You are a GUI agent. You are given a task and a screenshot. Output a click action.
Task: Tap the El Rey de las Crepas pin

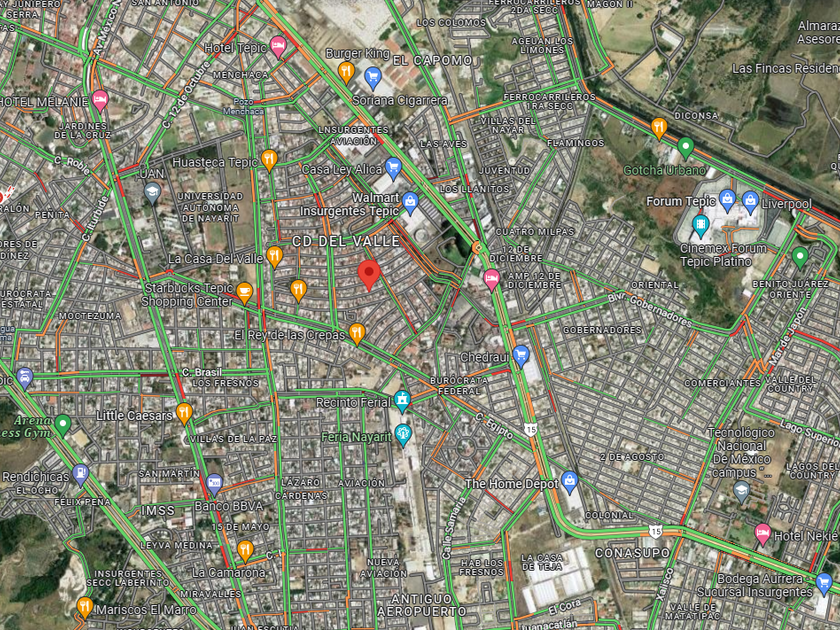point(357,334)
